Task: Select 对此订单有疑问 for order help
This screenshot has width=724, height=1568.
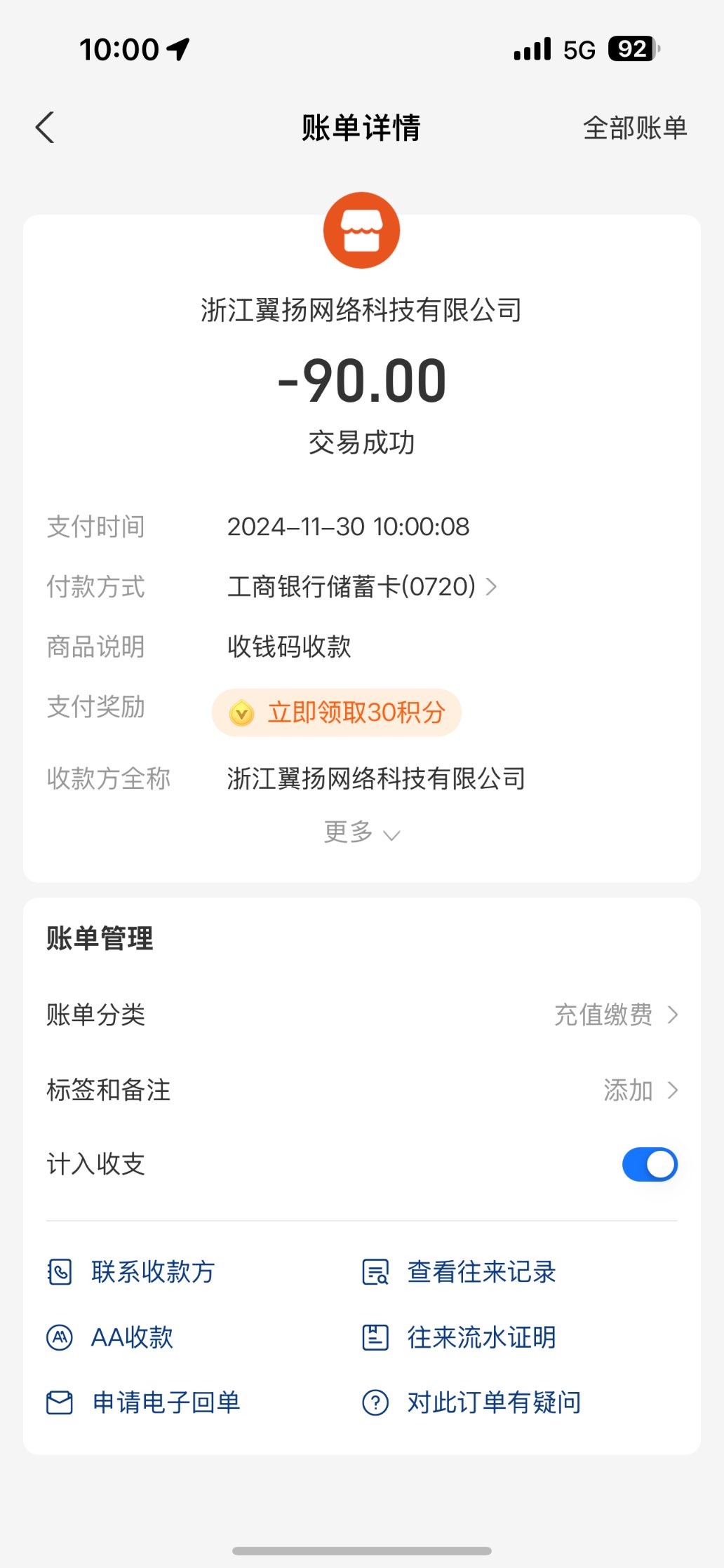Action: [472, 1403]
